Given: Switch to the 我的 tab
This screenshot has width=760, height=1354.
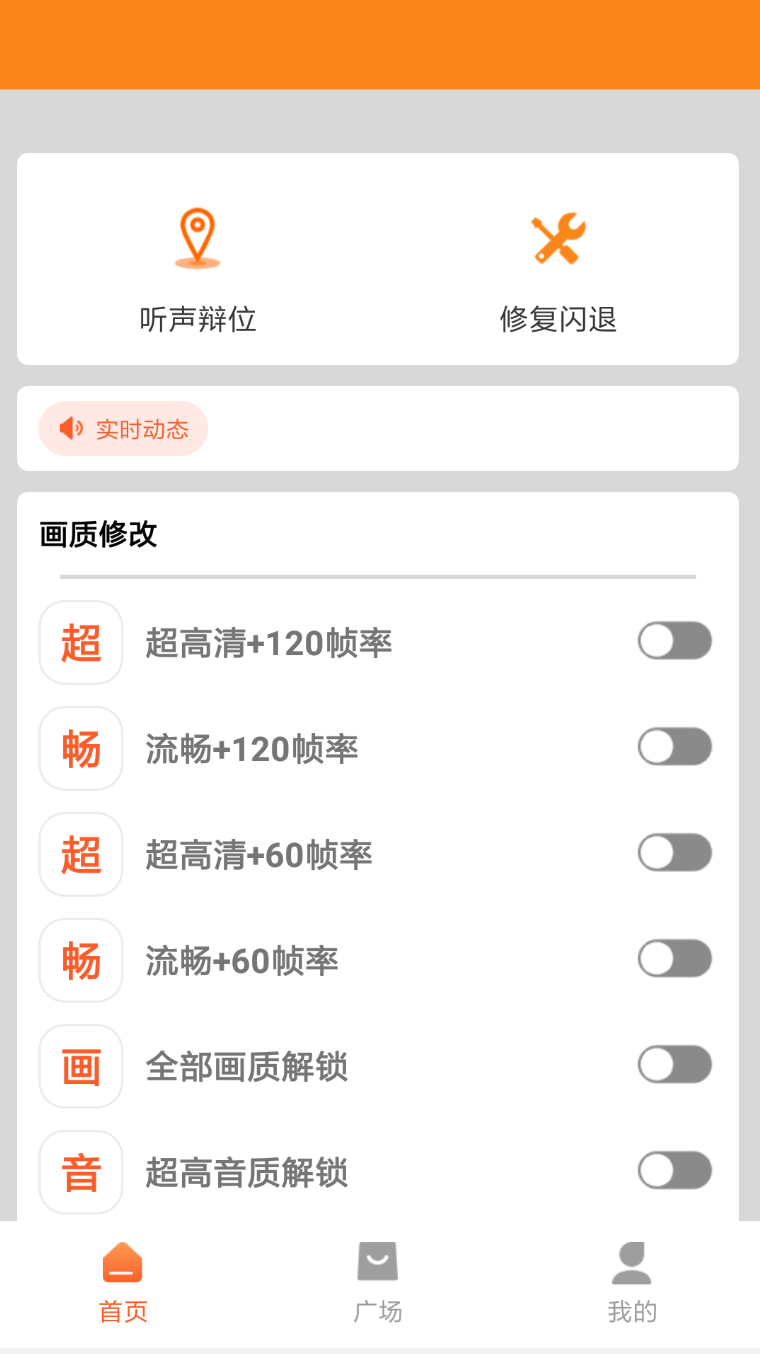Looking at the screenshot, I should pyautogui.click(x=631, y=1285).
